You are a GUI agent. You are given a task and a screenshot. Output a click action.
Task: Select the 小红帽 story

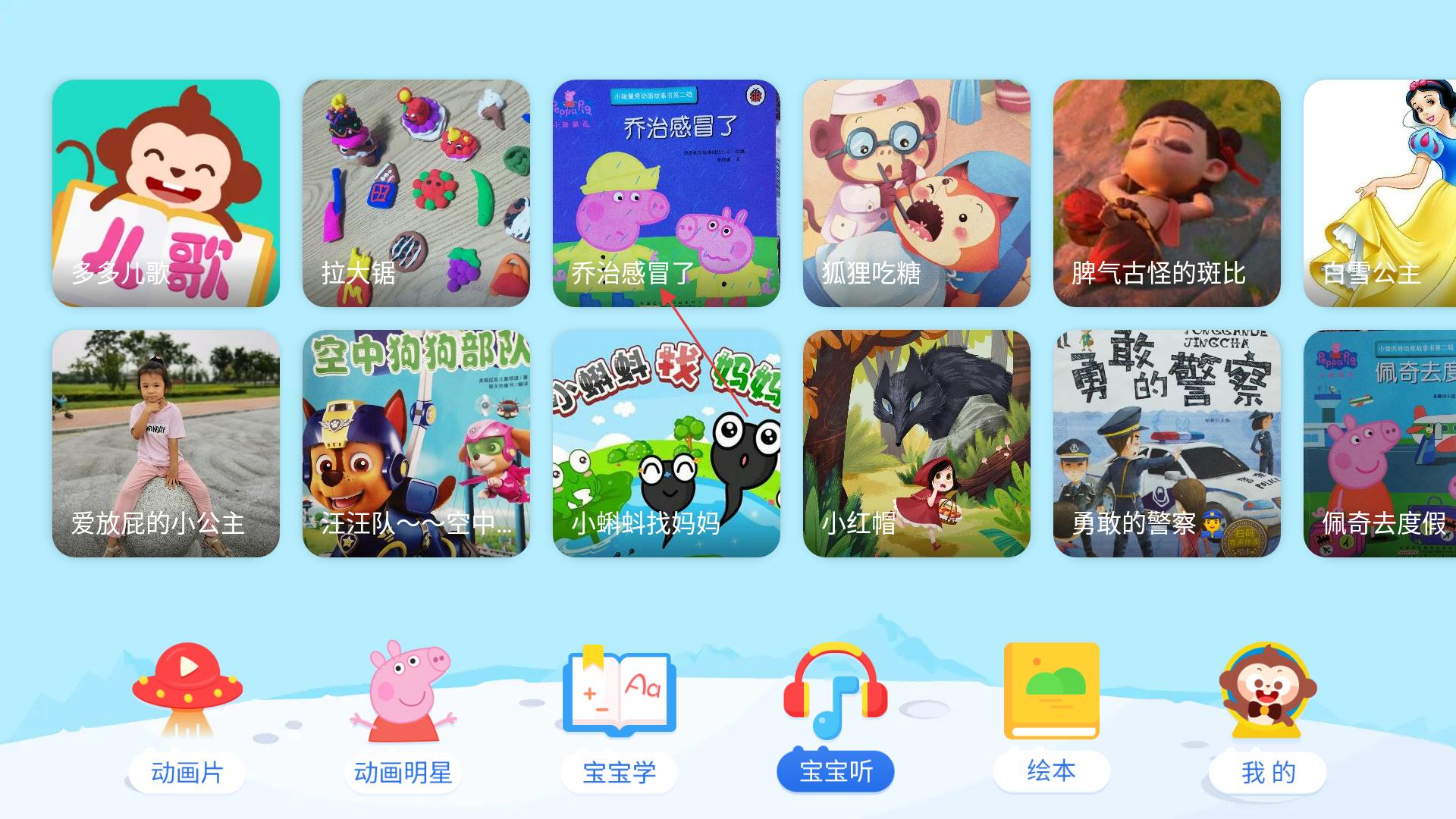pos(916,444)
